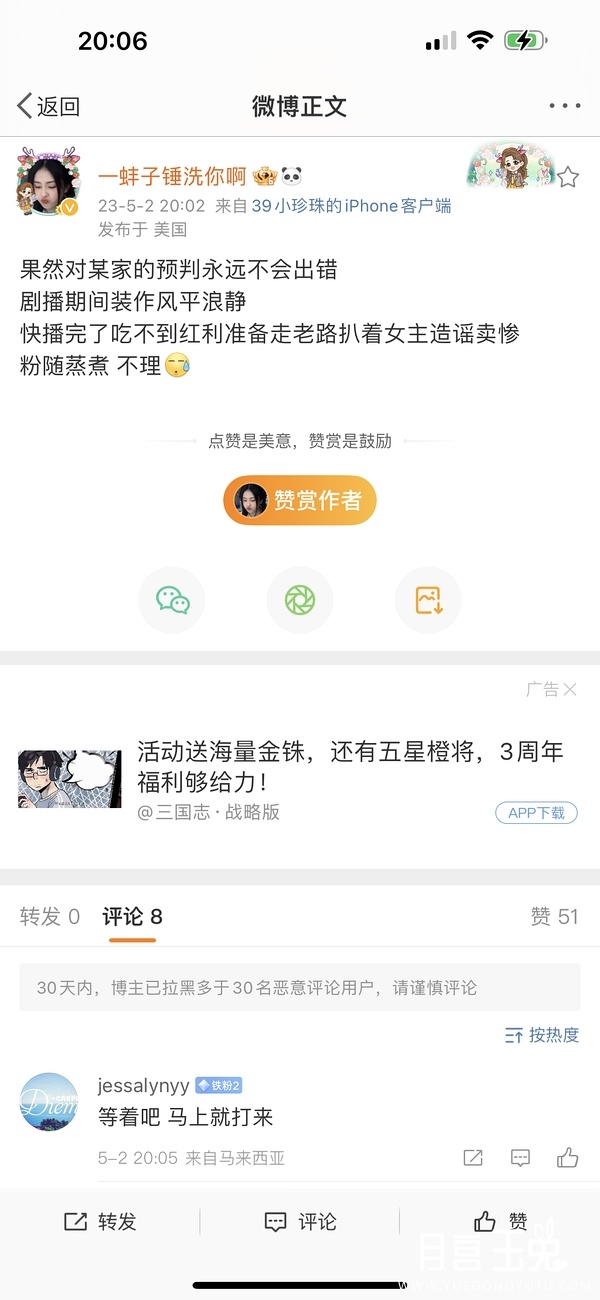
Task: Go back using the 返回 arrow
Action: [47, 106]
